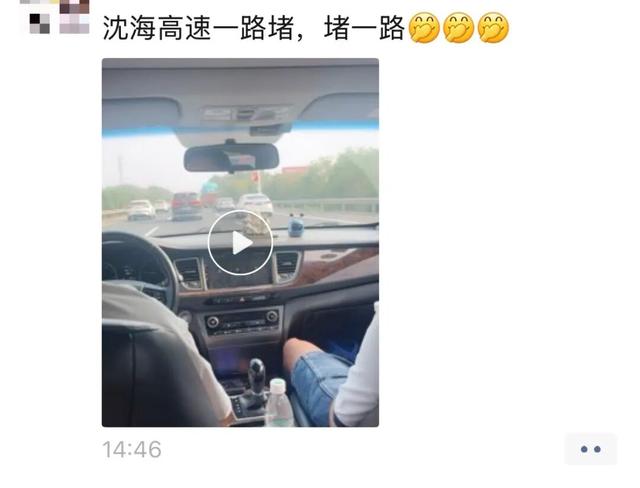Play the in-car highway video

[x=240, y=243]
